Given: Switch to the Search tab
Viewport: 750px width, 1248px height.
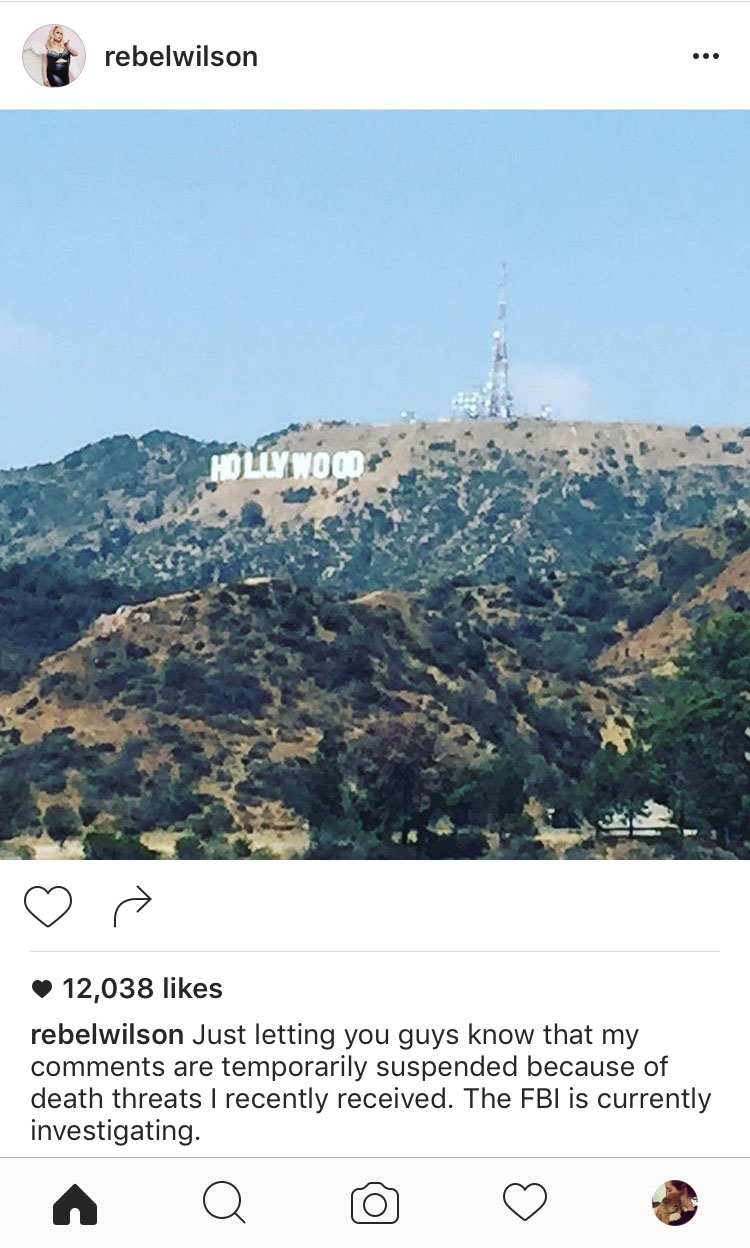Looking at the screenshot, I should click(x=224, y=1203).
